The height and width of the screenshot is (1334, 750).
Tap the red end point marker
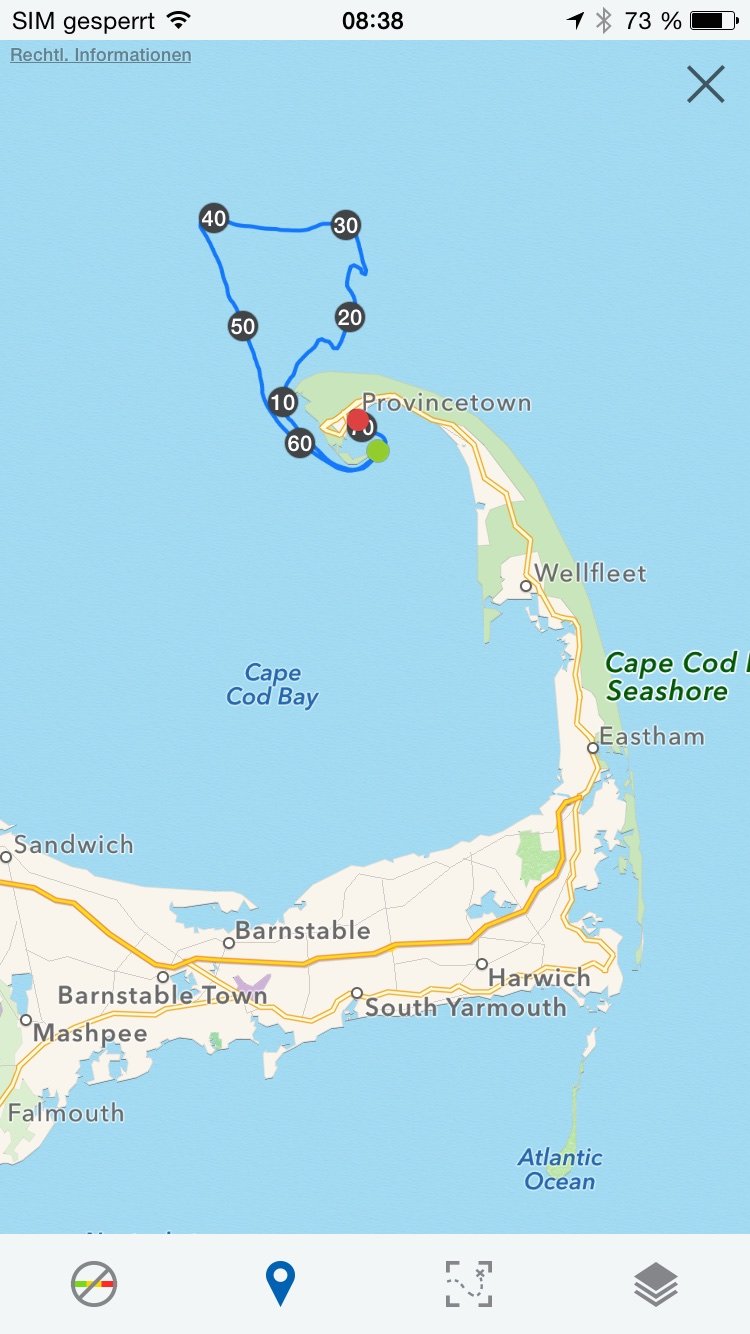[x=357, y=420]
